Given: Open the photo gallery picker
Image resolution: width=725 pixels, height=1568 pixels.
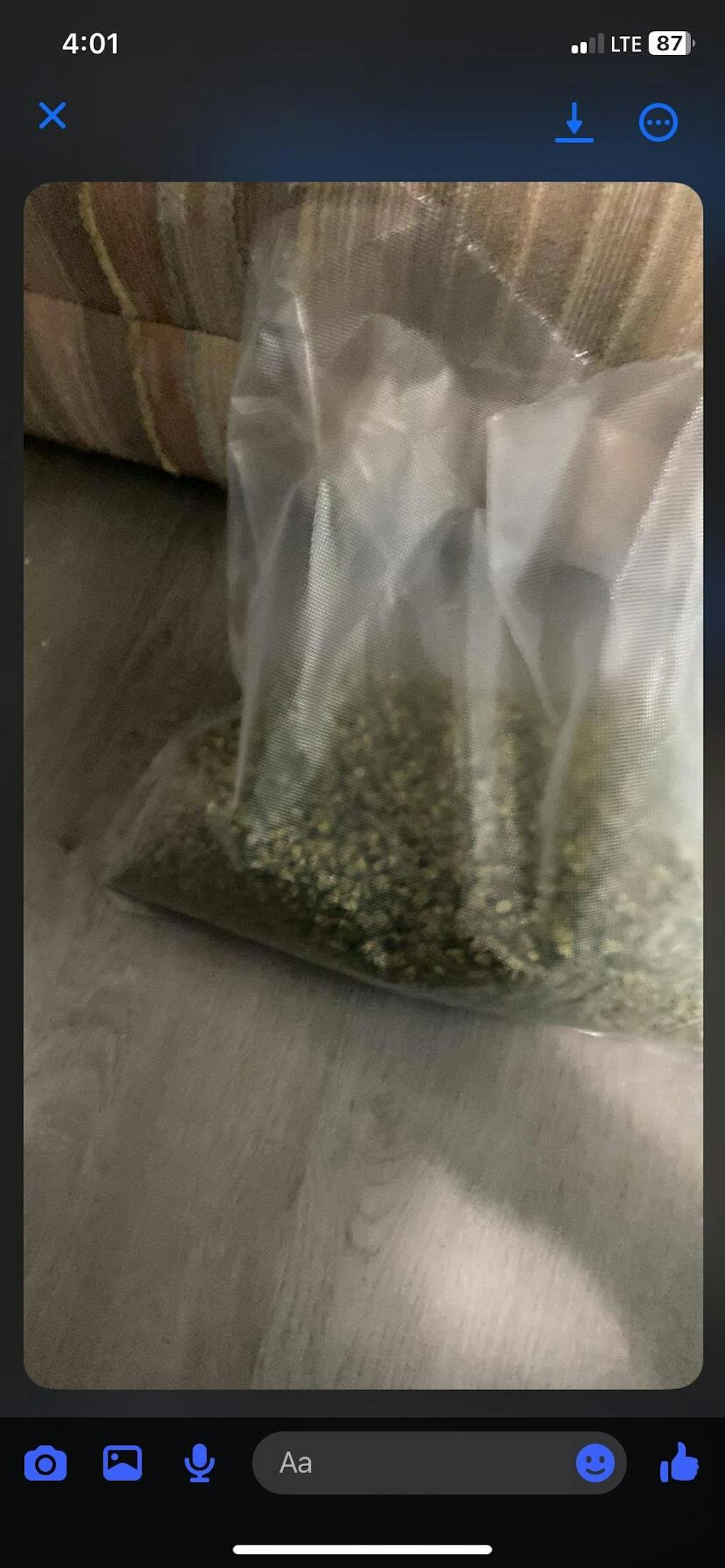Looking at the screenshot, I should pos(122,1463).
